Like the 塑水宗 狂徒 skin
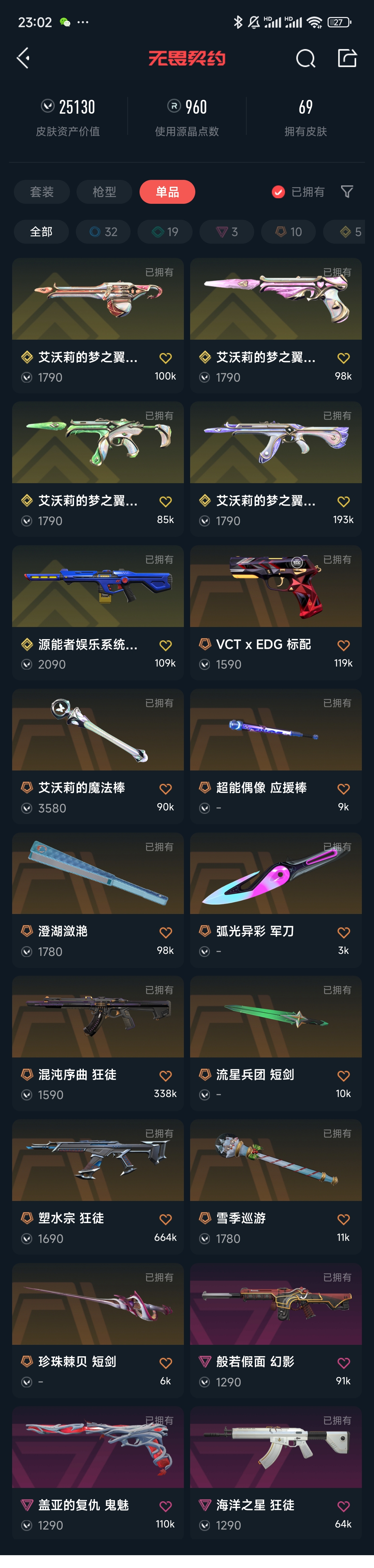 point(166,1219)
